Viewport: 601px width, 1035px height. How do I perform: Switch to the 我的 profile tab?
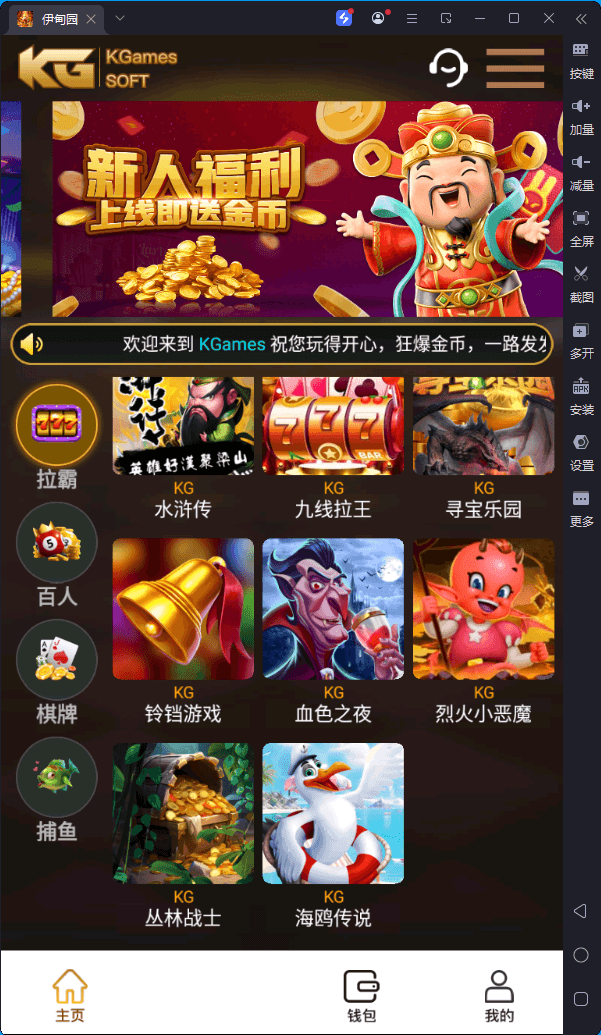498,994
